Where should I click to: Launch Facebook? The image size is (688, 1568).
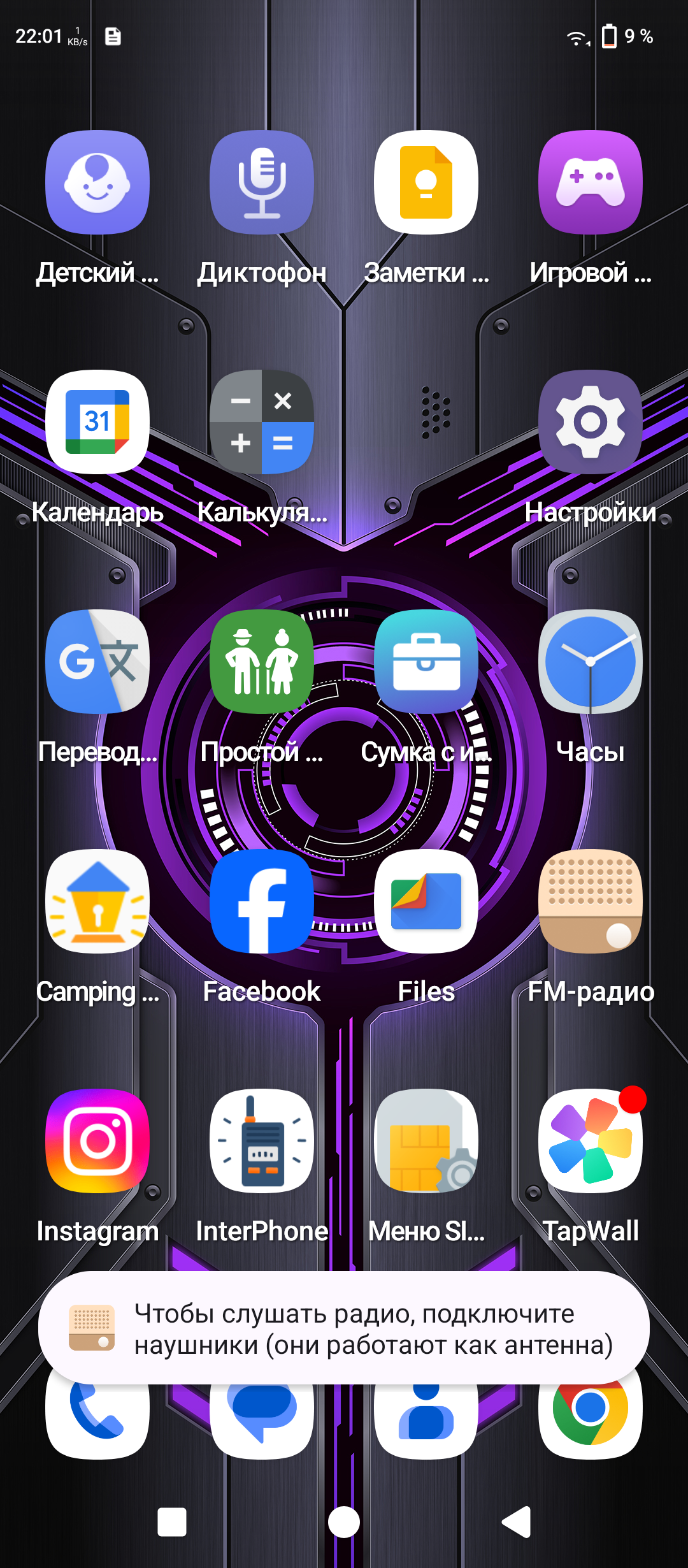262,901
